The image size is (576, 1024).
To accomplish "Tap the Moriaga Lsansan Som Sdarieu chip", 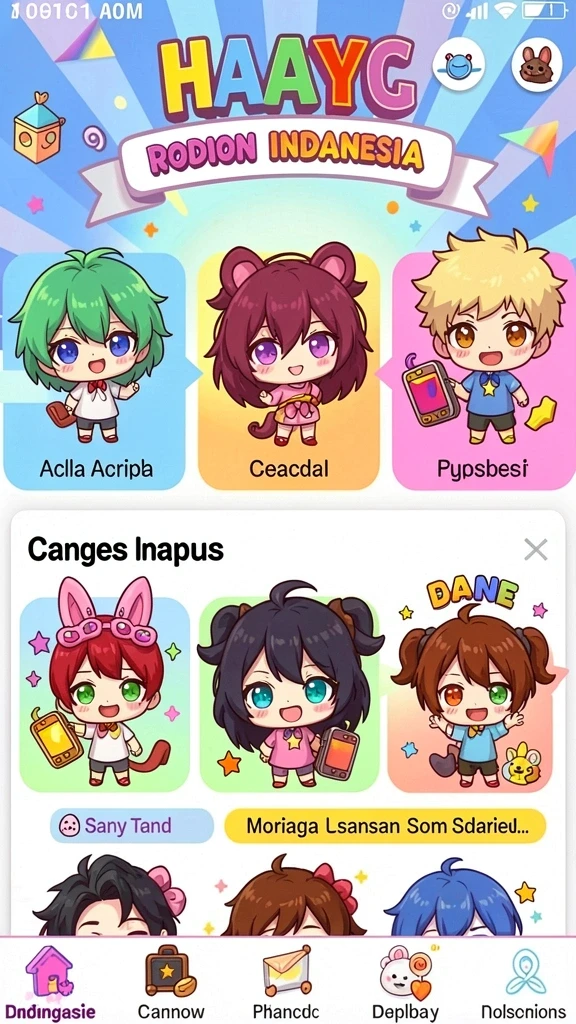I will 385,825.
